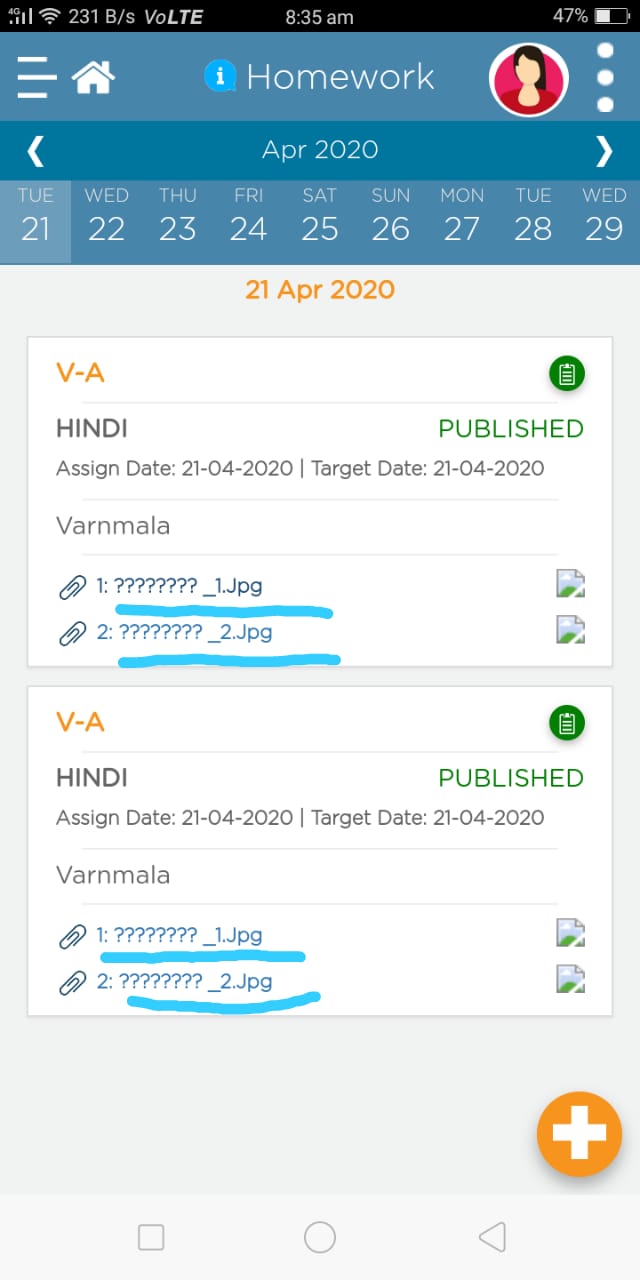This screenshot has width=640, height=1280.
Task: Select Wednesday 22 in the date strip
Action: (x=106, y=215)
